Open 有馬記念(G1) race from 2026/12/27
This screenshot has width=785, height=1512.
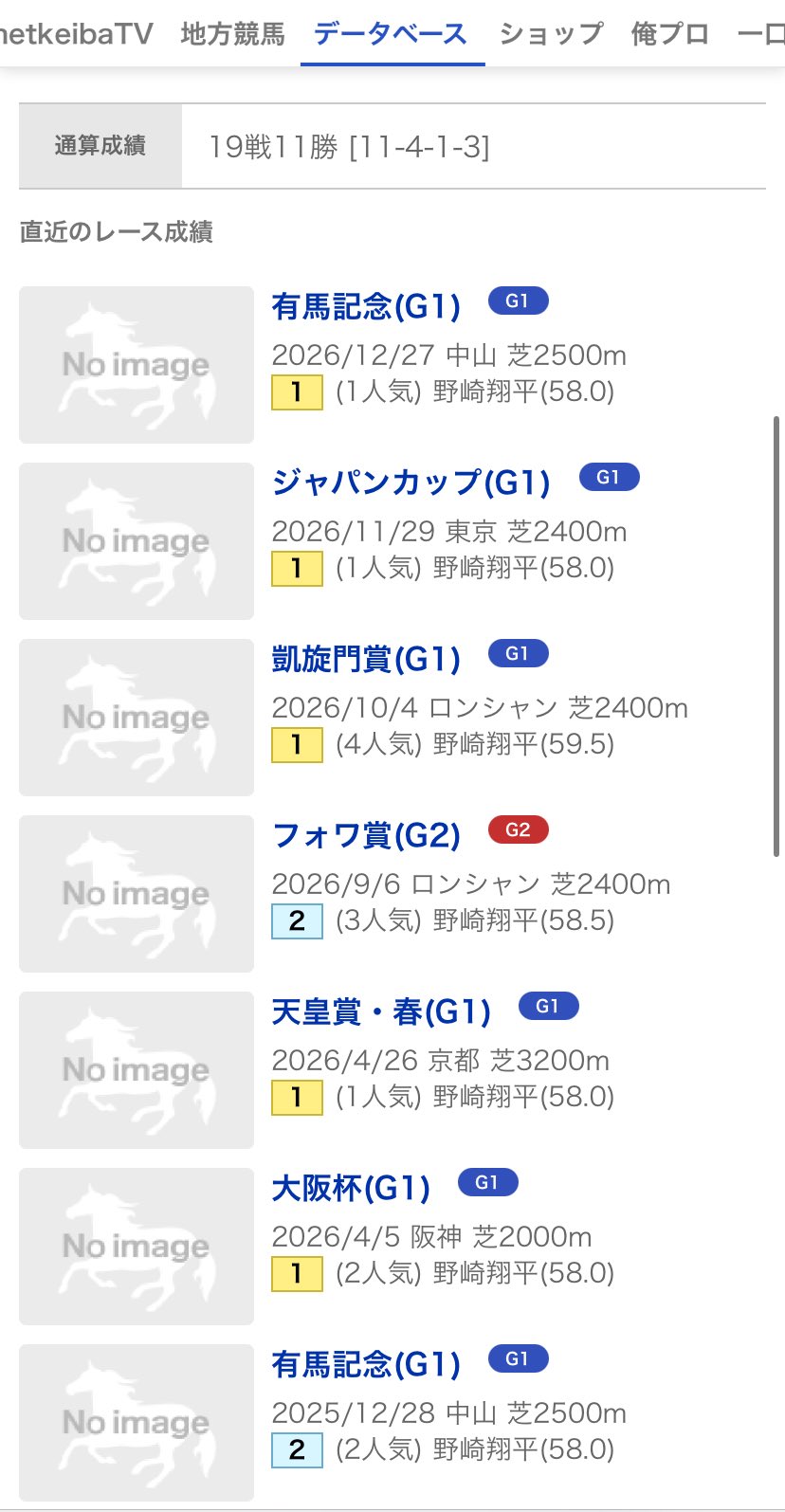click(366, 306)
